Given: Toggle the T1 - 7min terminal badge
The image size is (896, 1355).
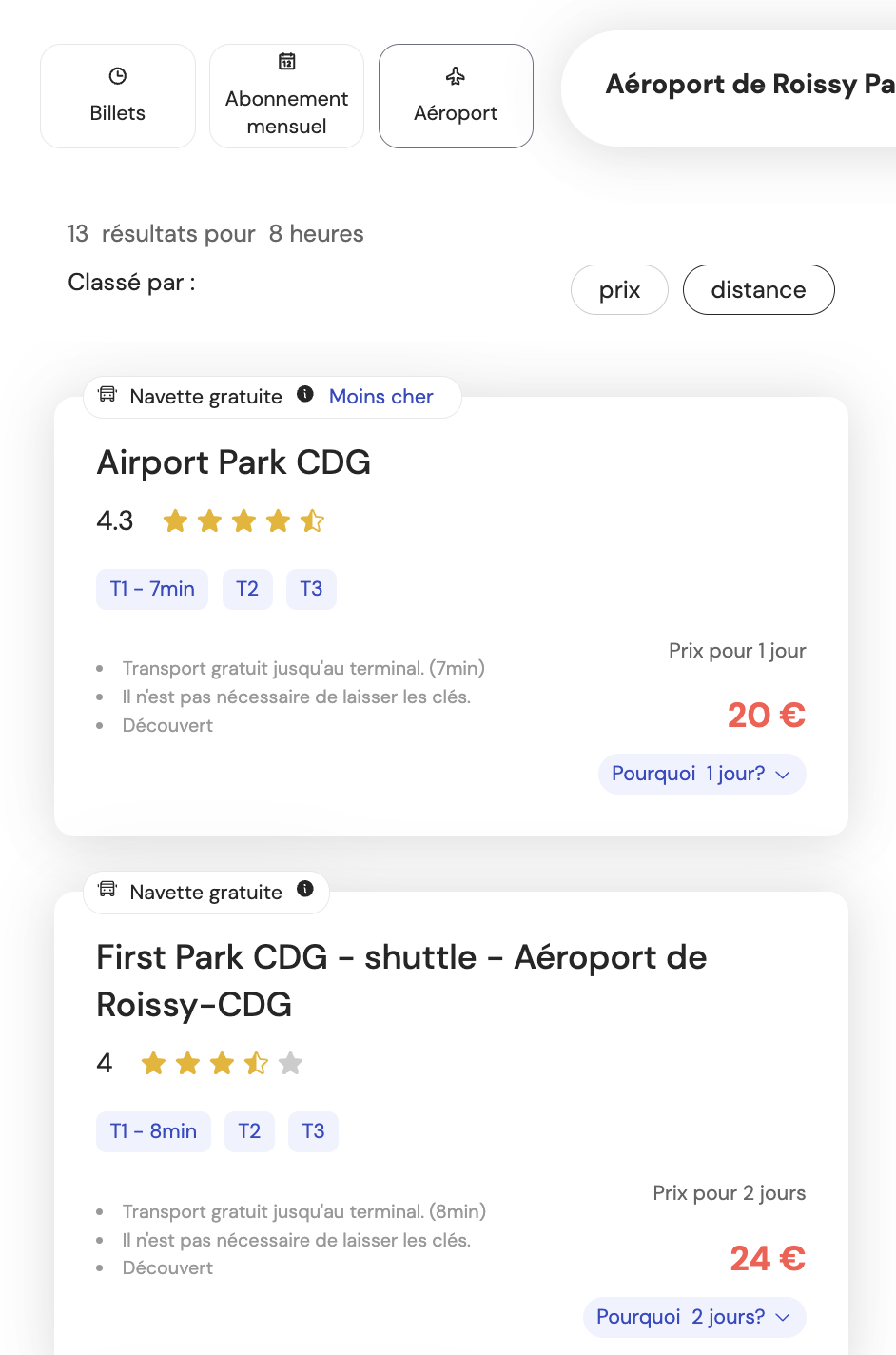Looking at the screenshot, I should [x=151, y=589].
